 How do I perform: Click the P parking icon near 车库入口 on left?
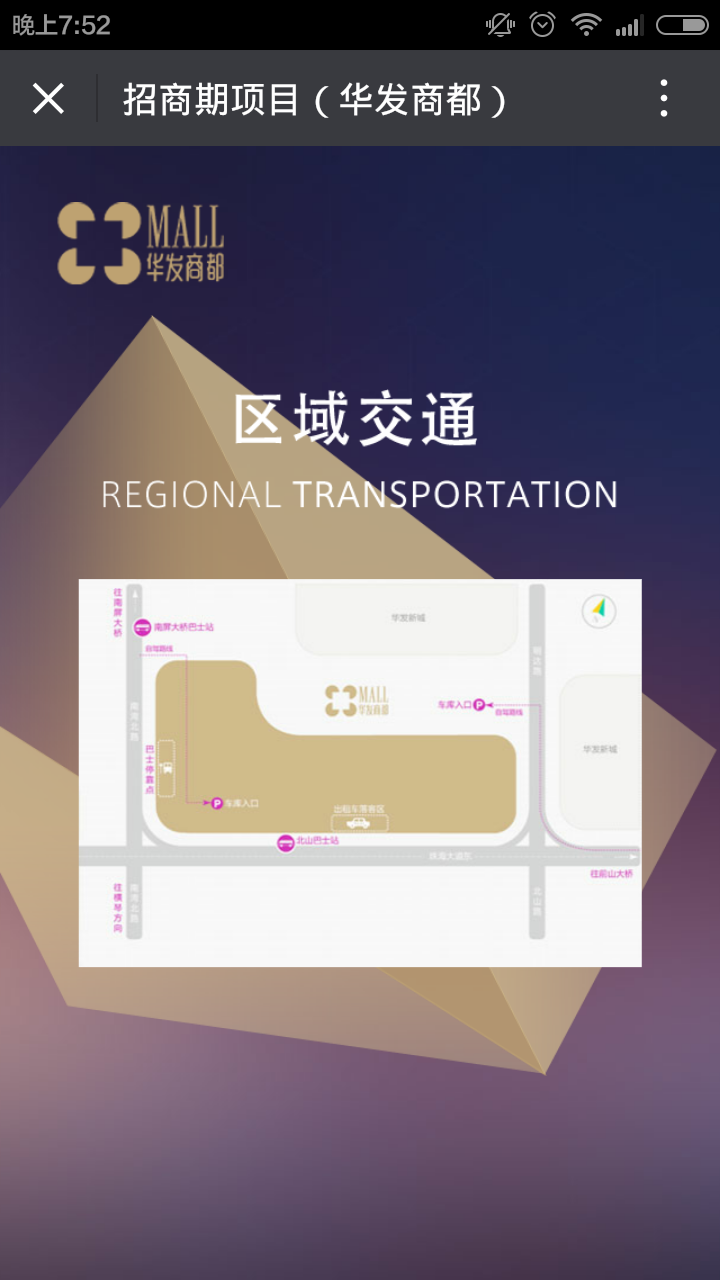click(x=215, y=804)
